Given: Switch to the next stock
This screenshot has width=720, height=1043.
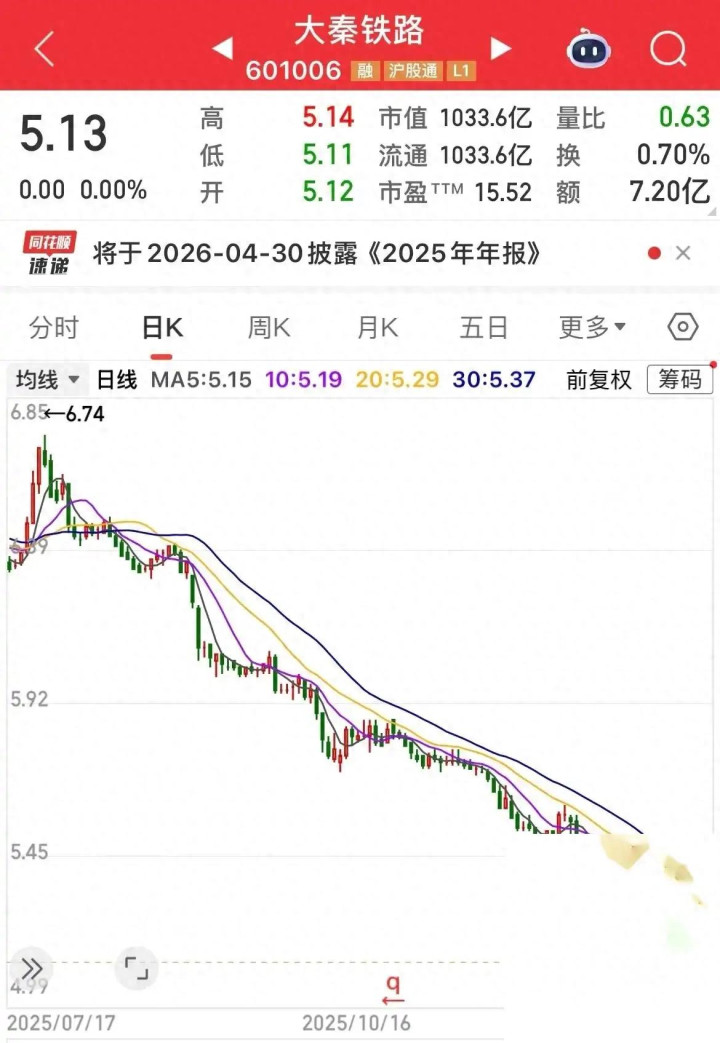Looking at the screenshot, I should tap(501, 48).
